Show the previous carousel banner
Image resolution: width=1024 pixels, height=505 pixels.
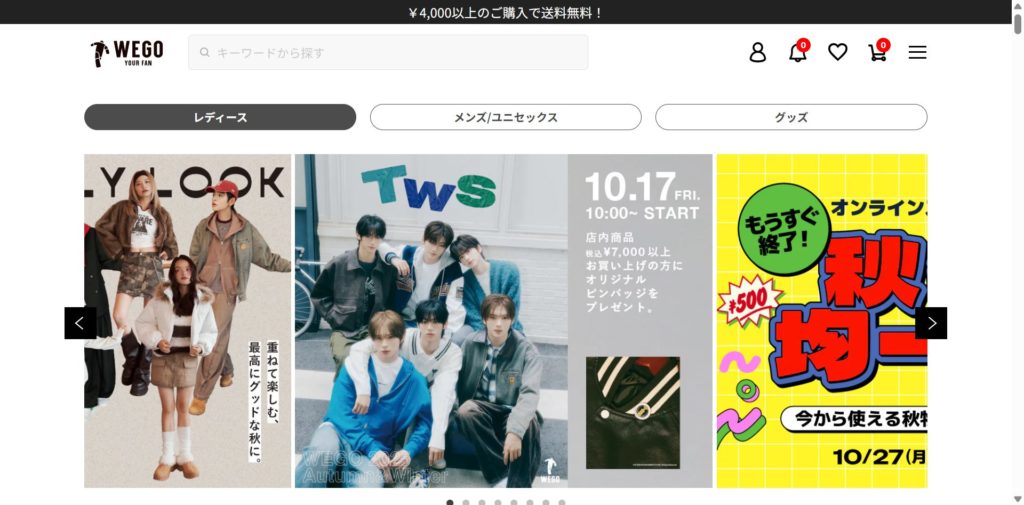(81, 323)
